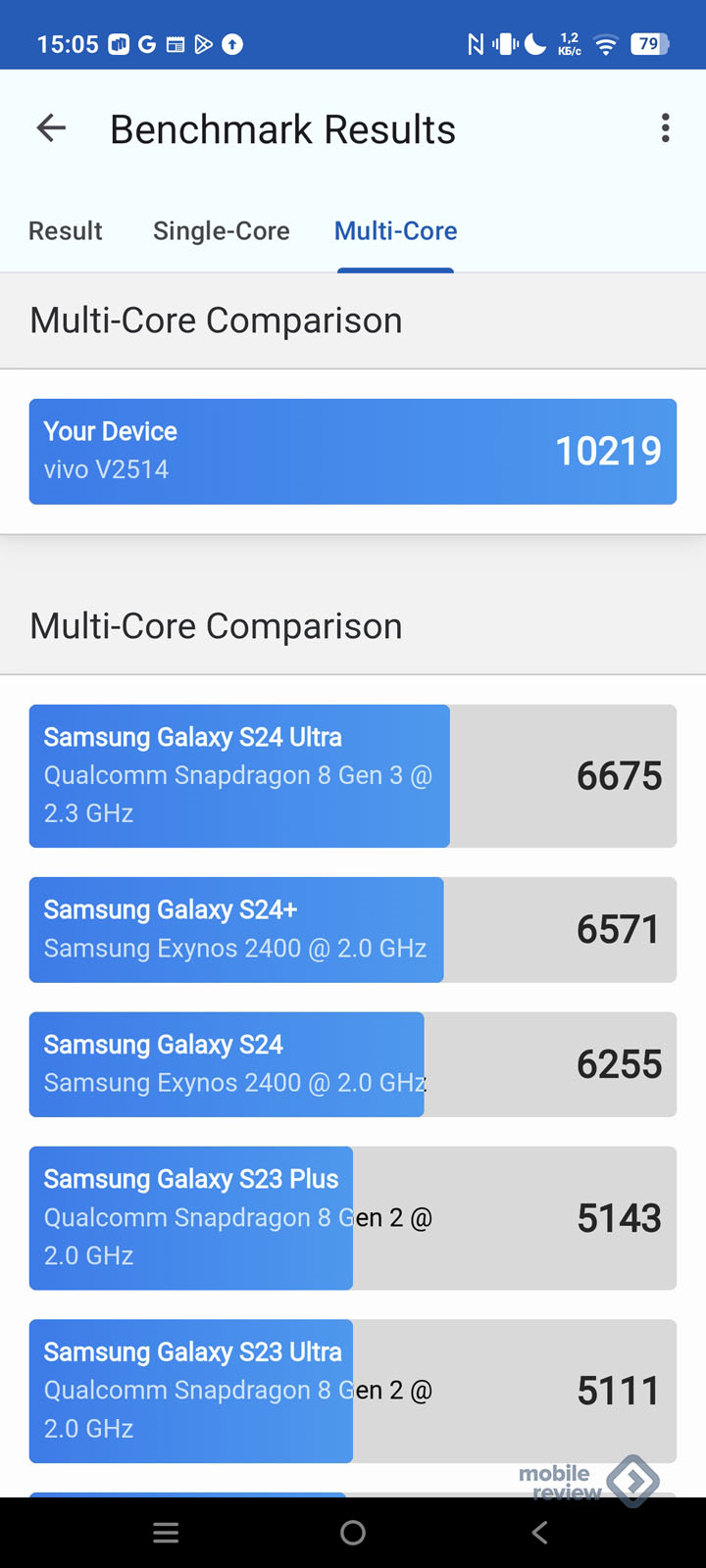Switch to the Single-Core tab
Image resolution: width=706 pixels, height=1568 pixels.
pos(222,231)
